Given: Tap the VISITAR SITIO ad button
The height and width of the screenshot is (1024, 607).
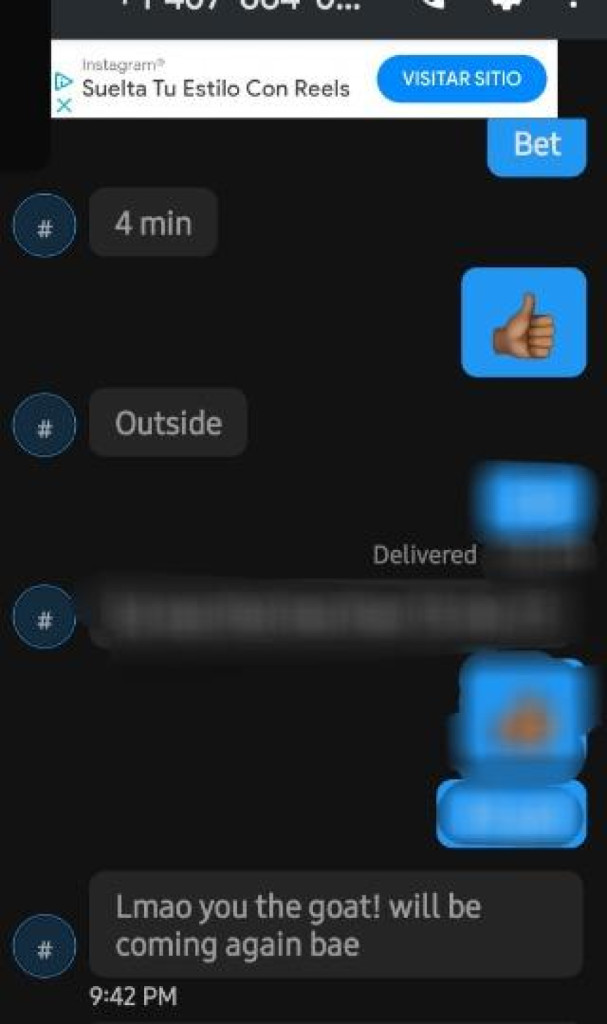Looking at the screenshot, I should [462, 79].
